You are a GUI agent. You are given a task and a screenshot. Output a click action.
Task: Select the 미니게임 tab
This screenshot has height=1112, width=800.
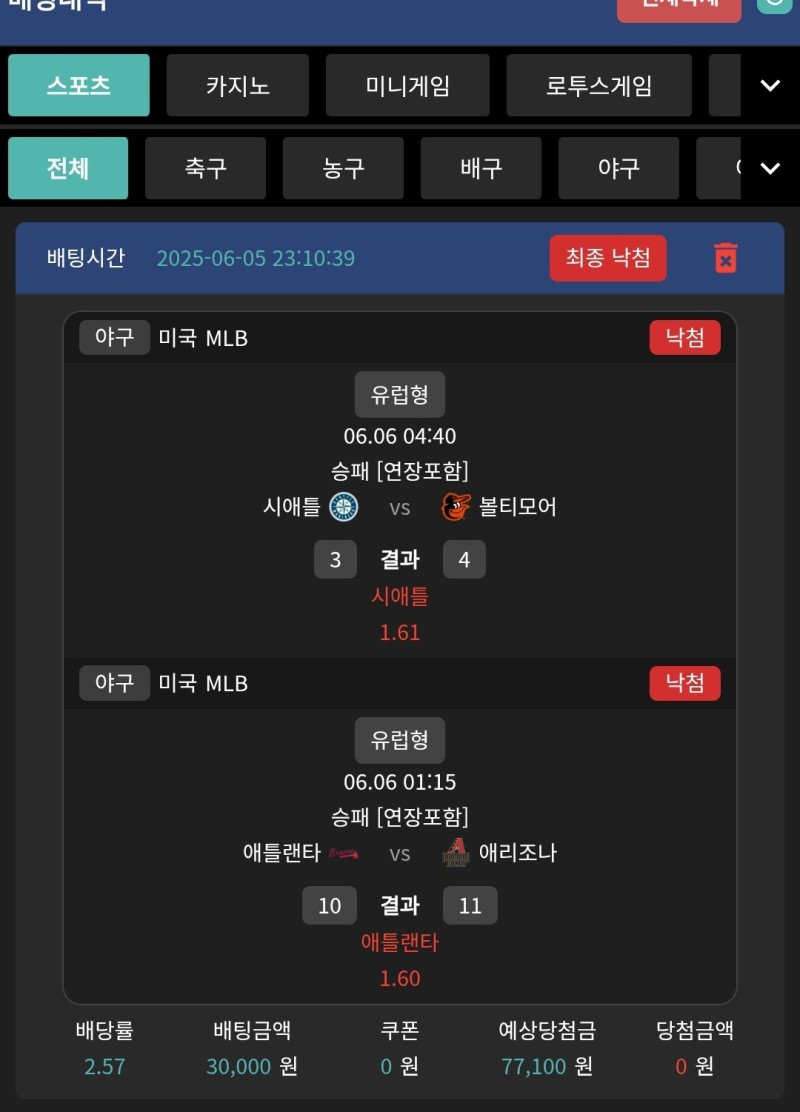(x=407, y=86)
